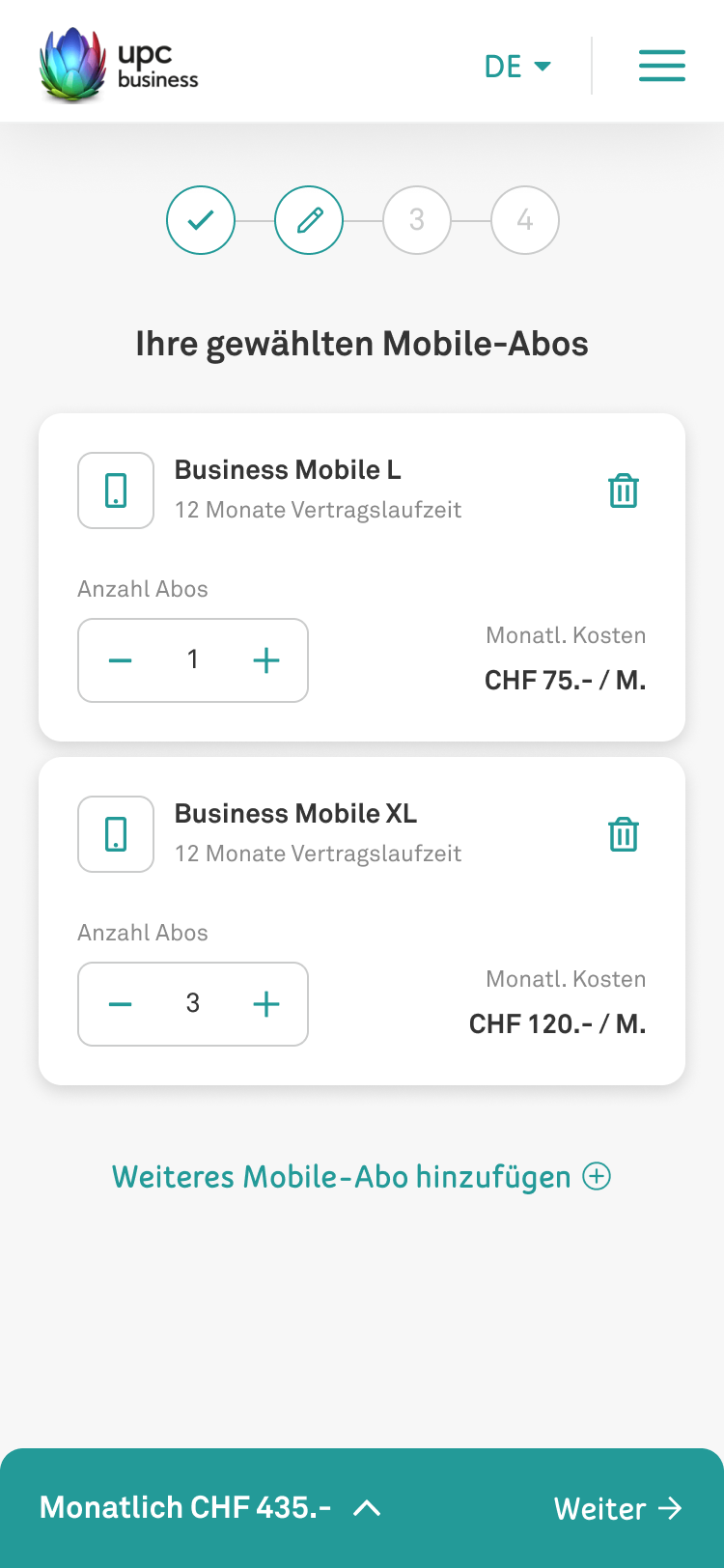Delete the Business Mobile L subscription
Image resolution: width=724 pixels, height=1568 pixels.
624,490
